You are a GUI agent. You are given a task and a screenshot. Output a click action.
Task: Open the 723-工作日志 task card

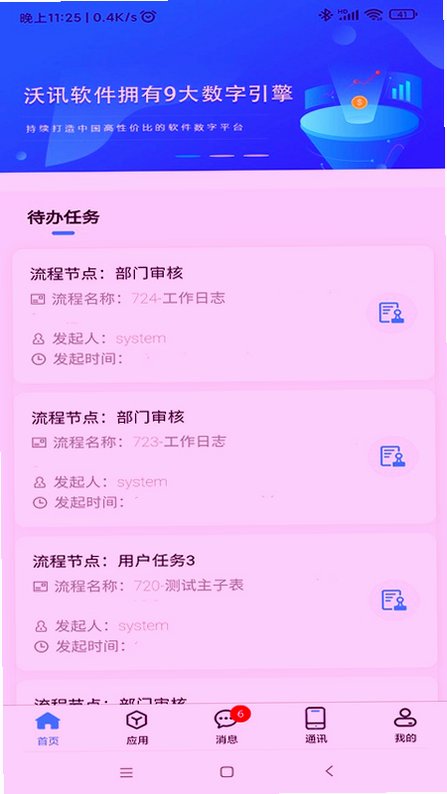coord(225,458)
